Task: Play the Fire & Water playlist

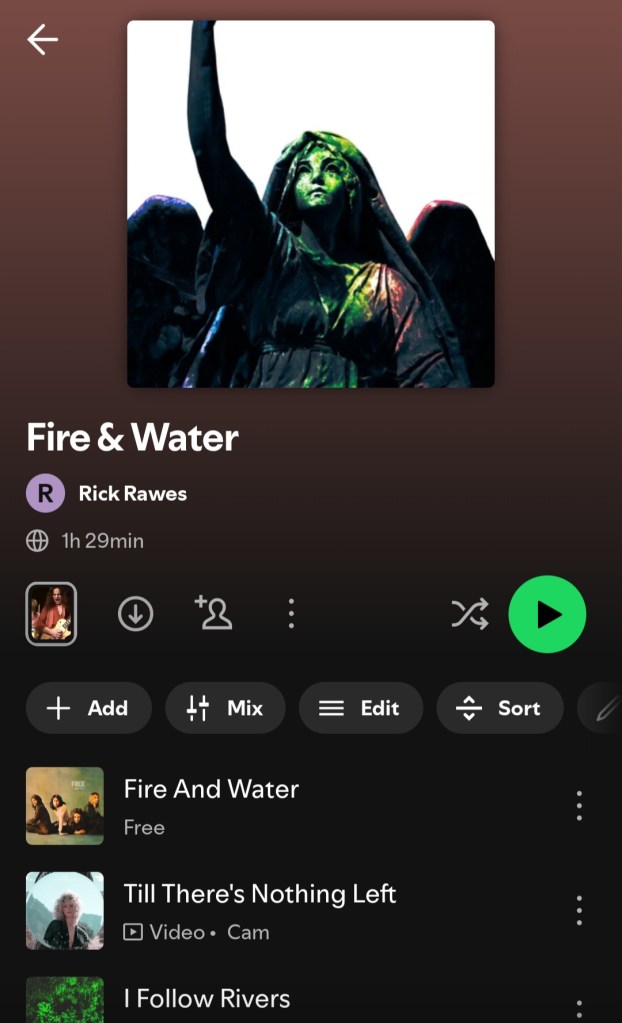Action: click(547, 614)
